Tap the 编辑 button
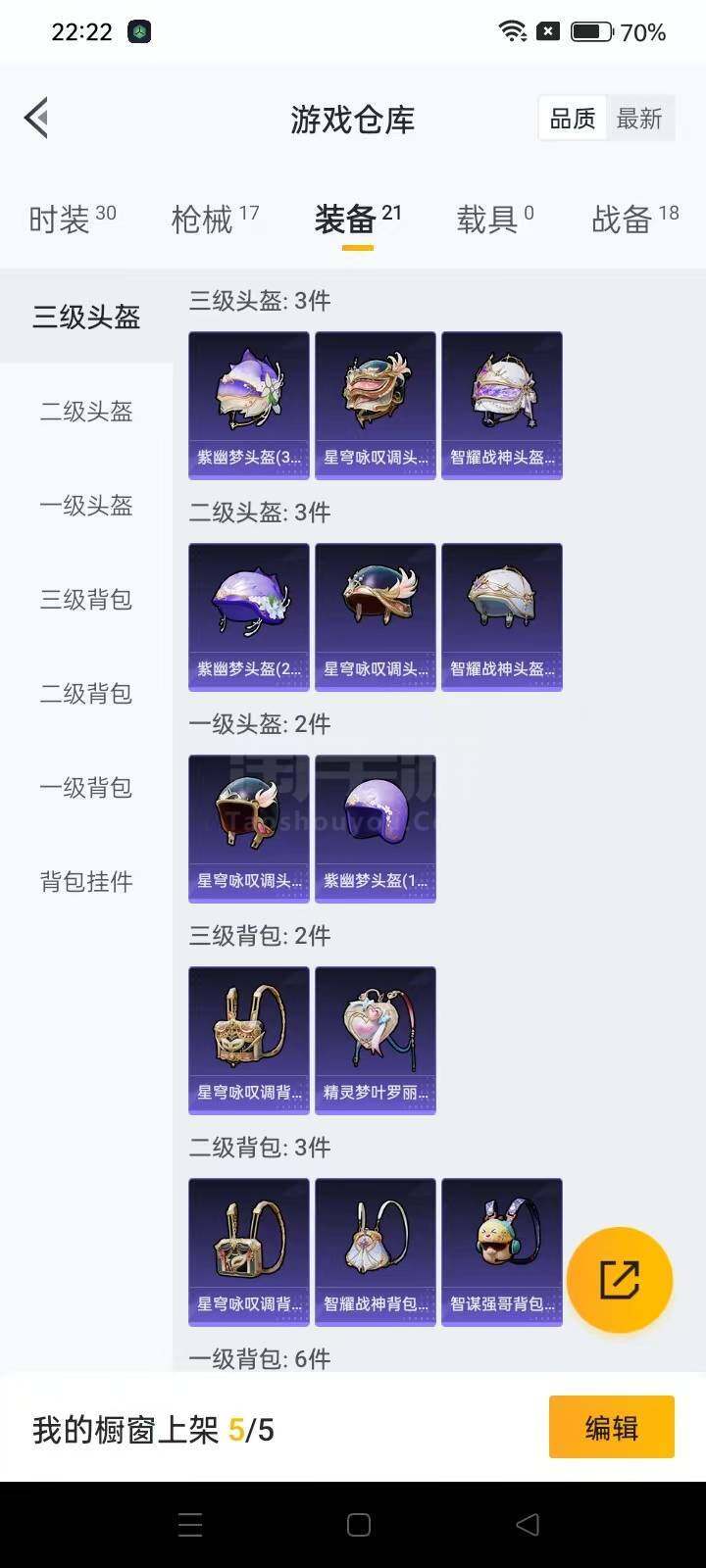This screenshot has height=1568, width=706. [611, 1428]
